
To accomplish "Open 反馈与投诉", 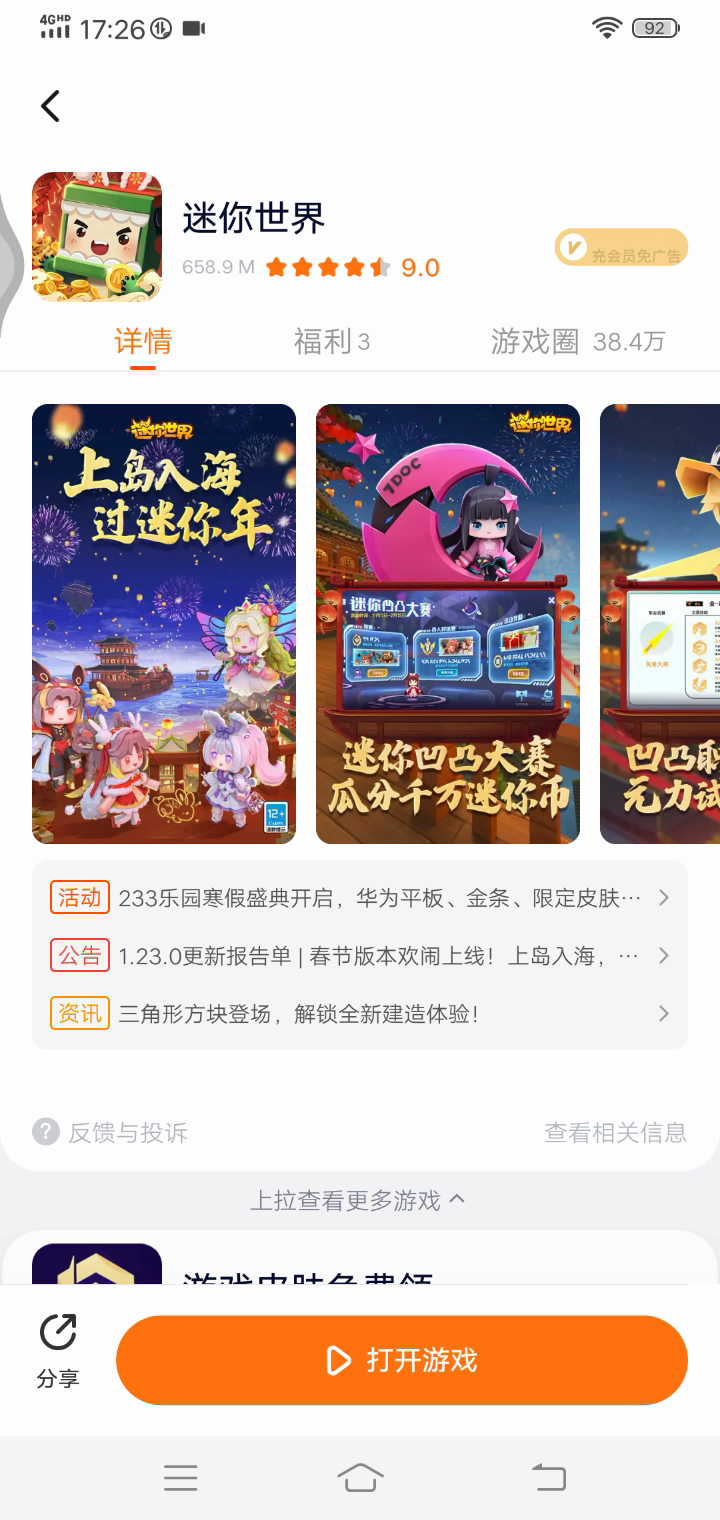I will [111, 1132].
